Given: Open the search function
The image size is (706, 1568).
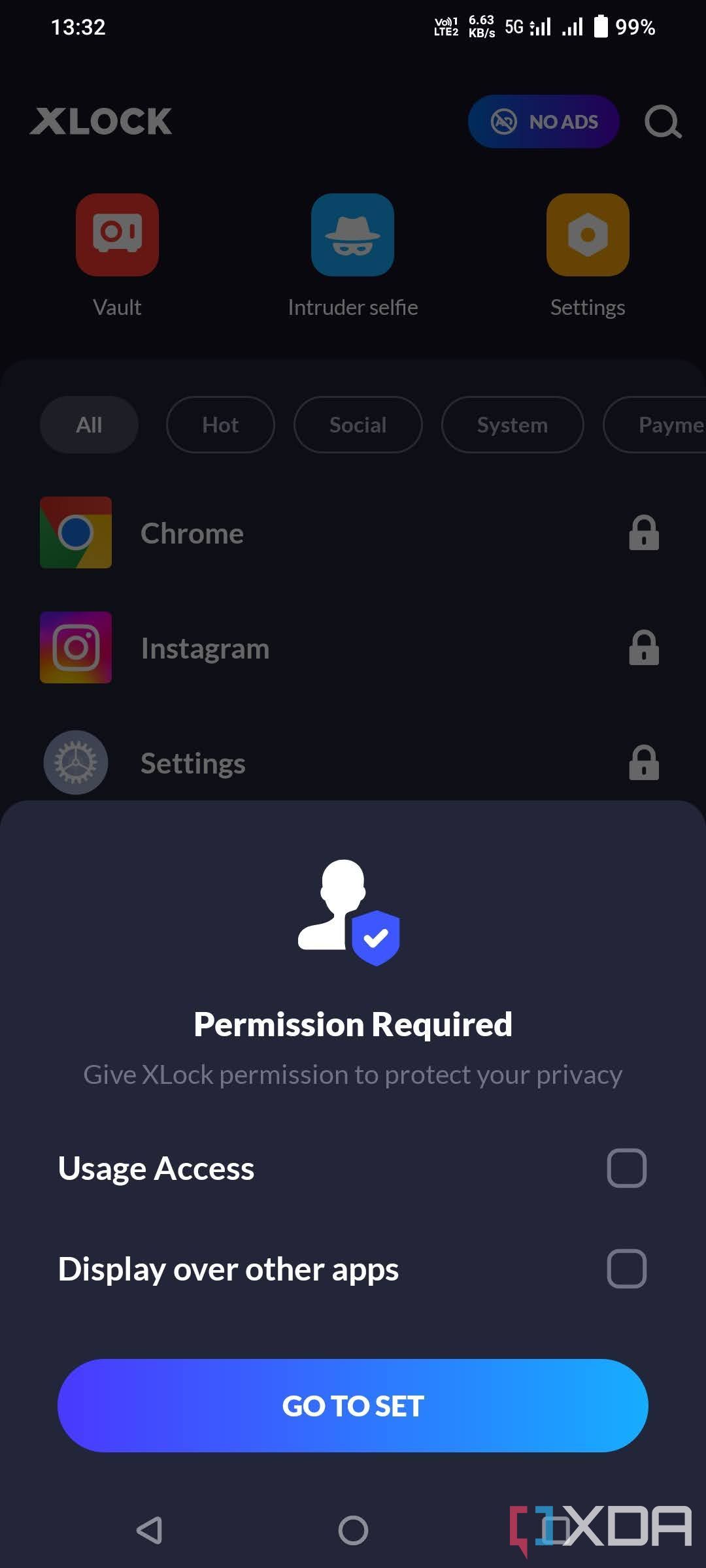Looking at the screenshot, I should (x=663, y=121).
